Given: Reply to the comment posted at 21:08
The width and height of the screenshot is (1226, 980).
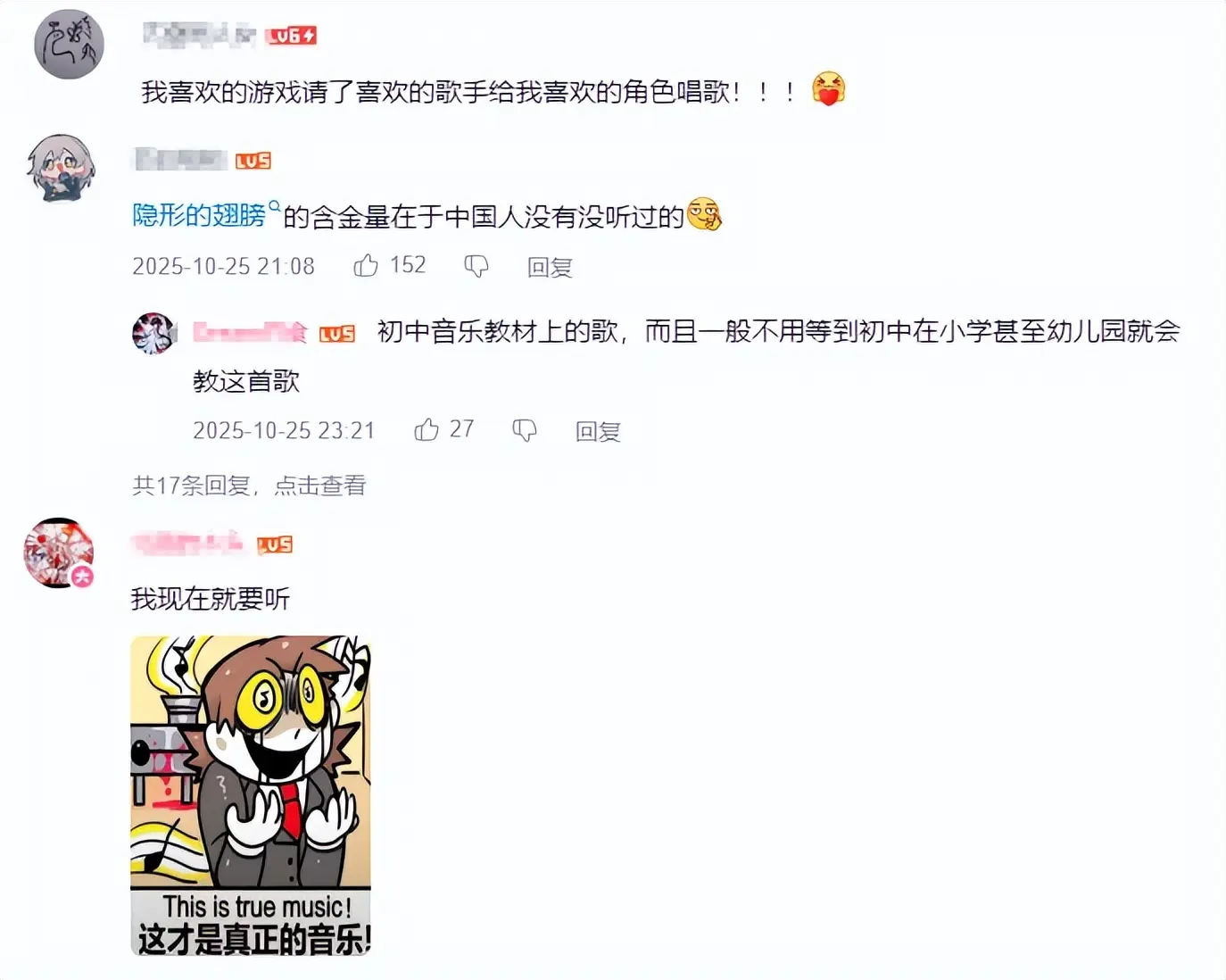Looking at the screenshot, I should (x=549, y=267).
